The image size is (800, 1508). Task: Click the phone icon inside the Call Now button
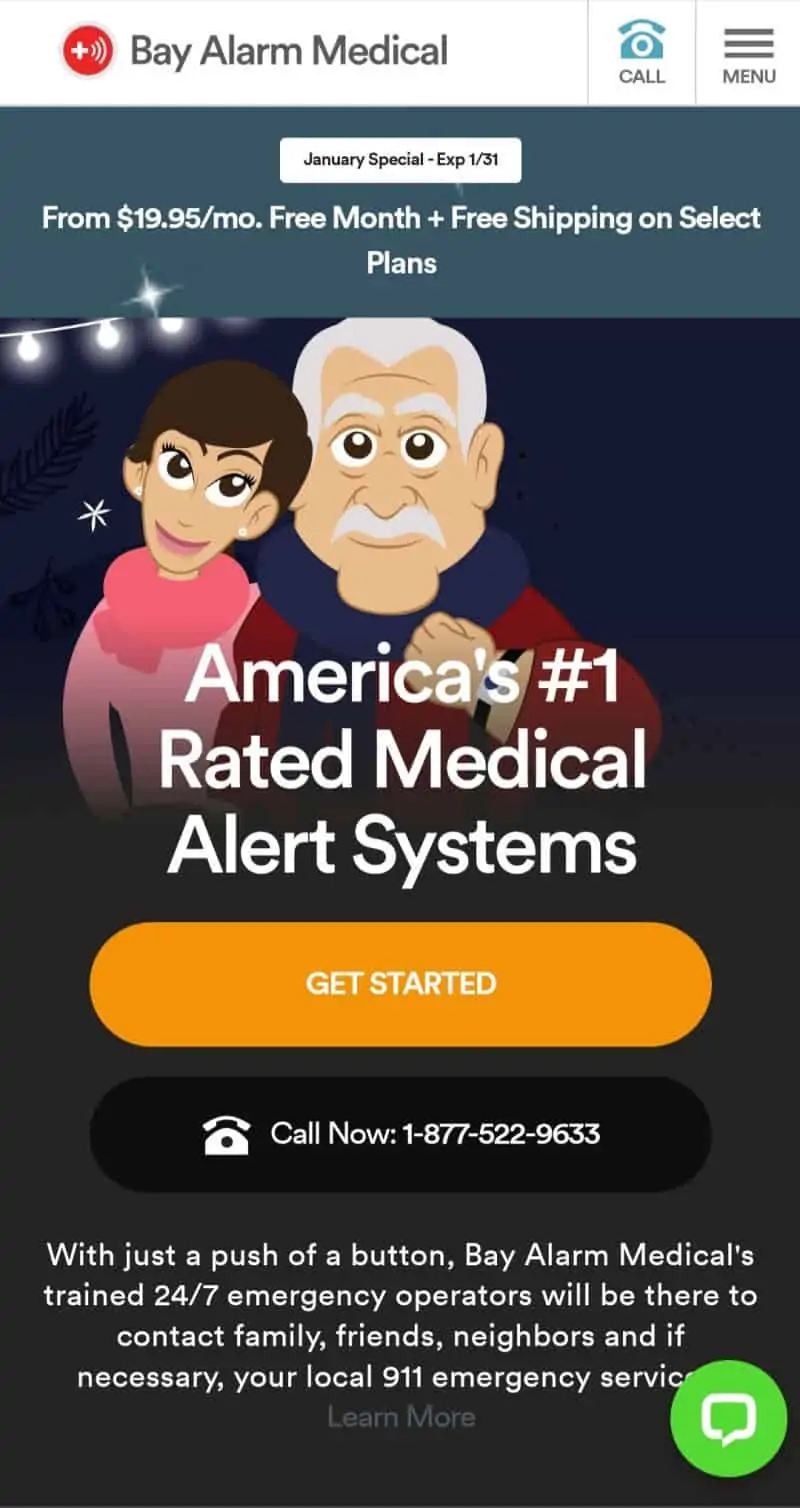(229, 1134)
